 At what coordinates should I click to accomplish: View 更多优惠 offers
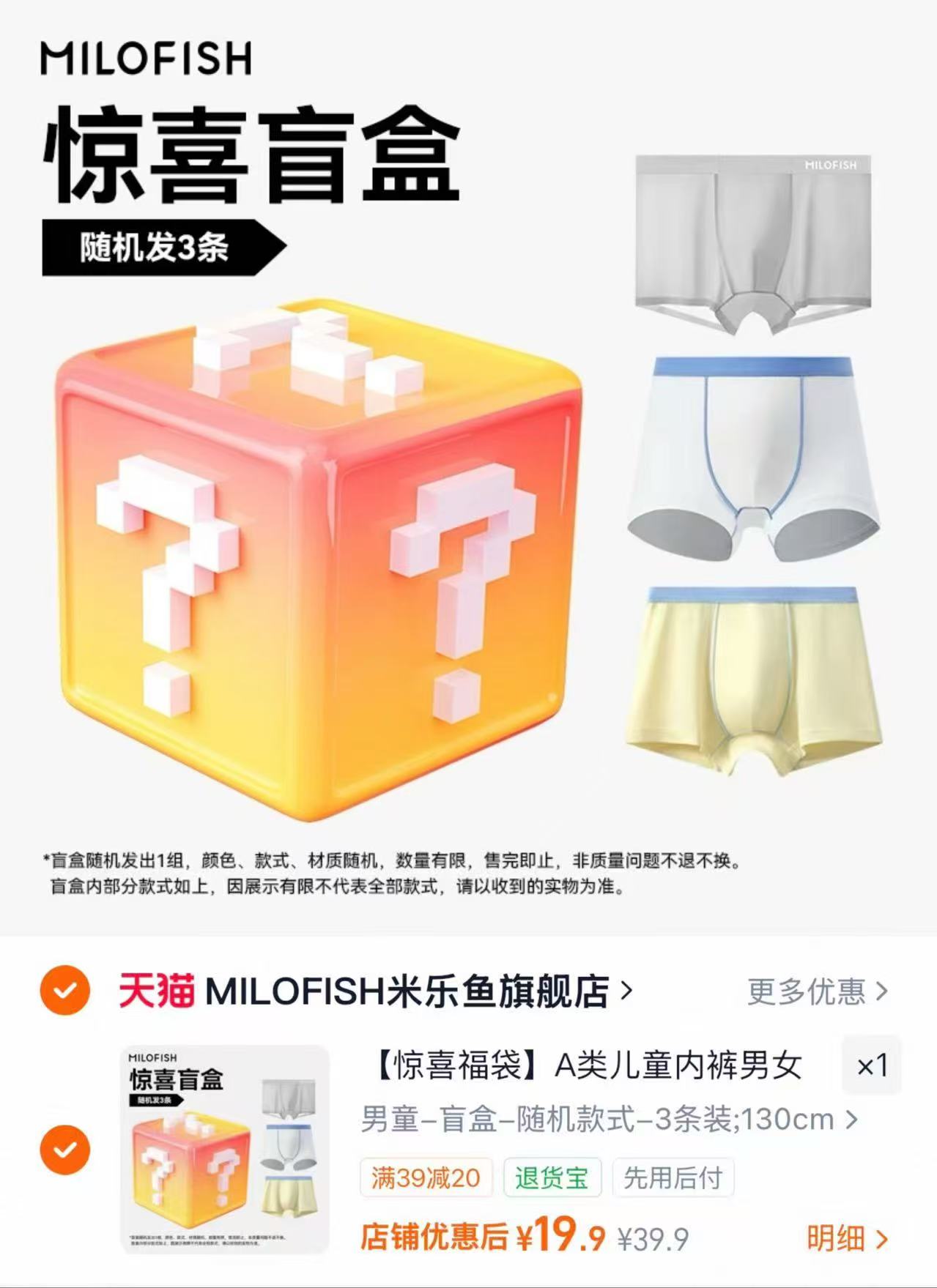coord(818,991)
